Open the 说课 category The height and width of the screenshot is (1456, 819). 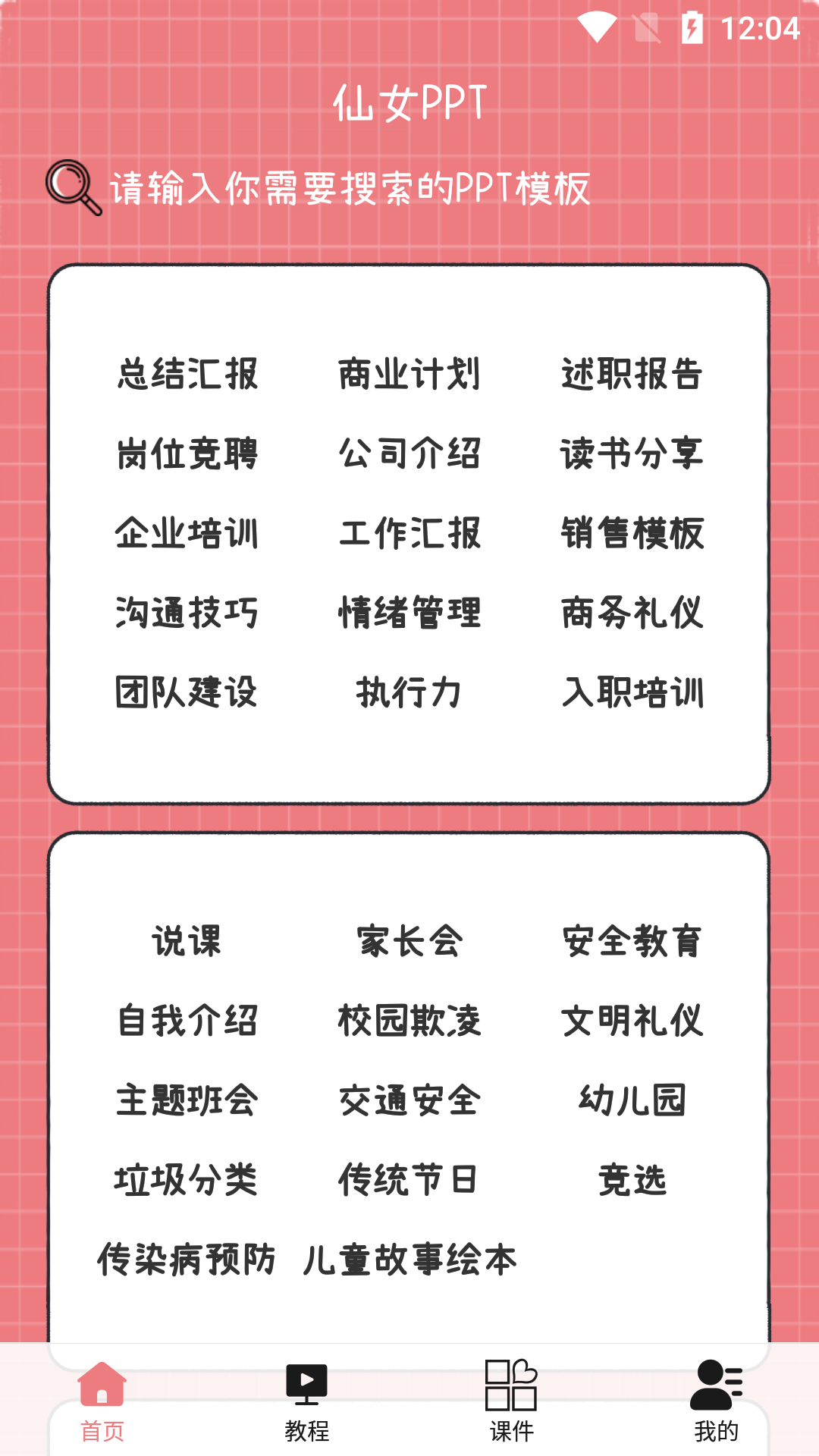coord(187,941)
